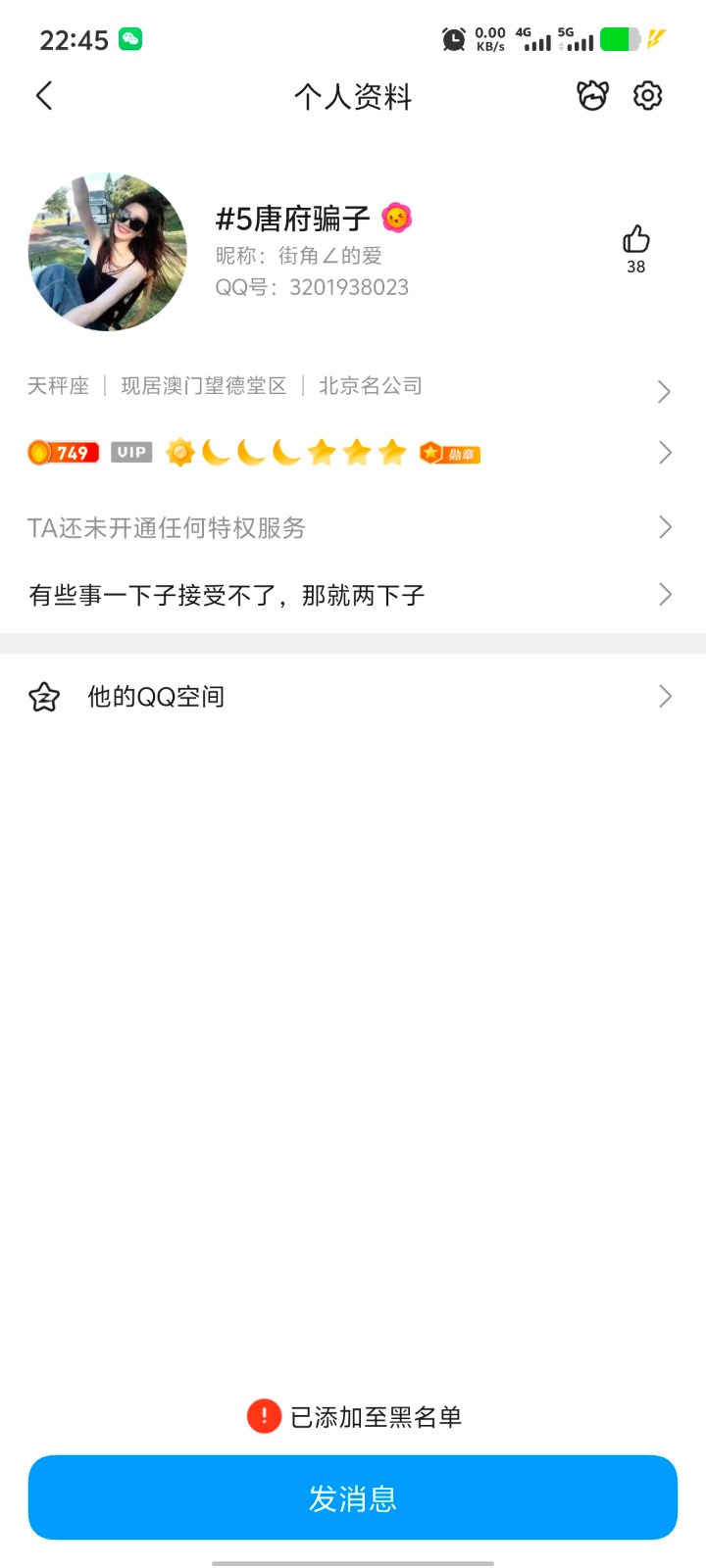The width and height of the screenshot is (706, 1568).
Task: Select the star icon next to 他的QQ空间
Action: [45, 696]
